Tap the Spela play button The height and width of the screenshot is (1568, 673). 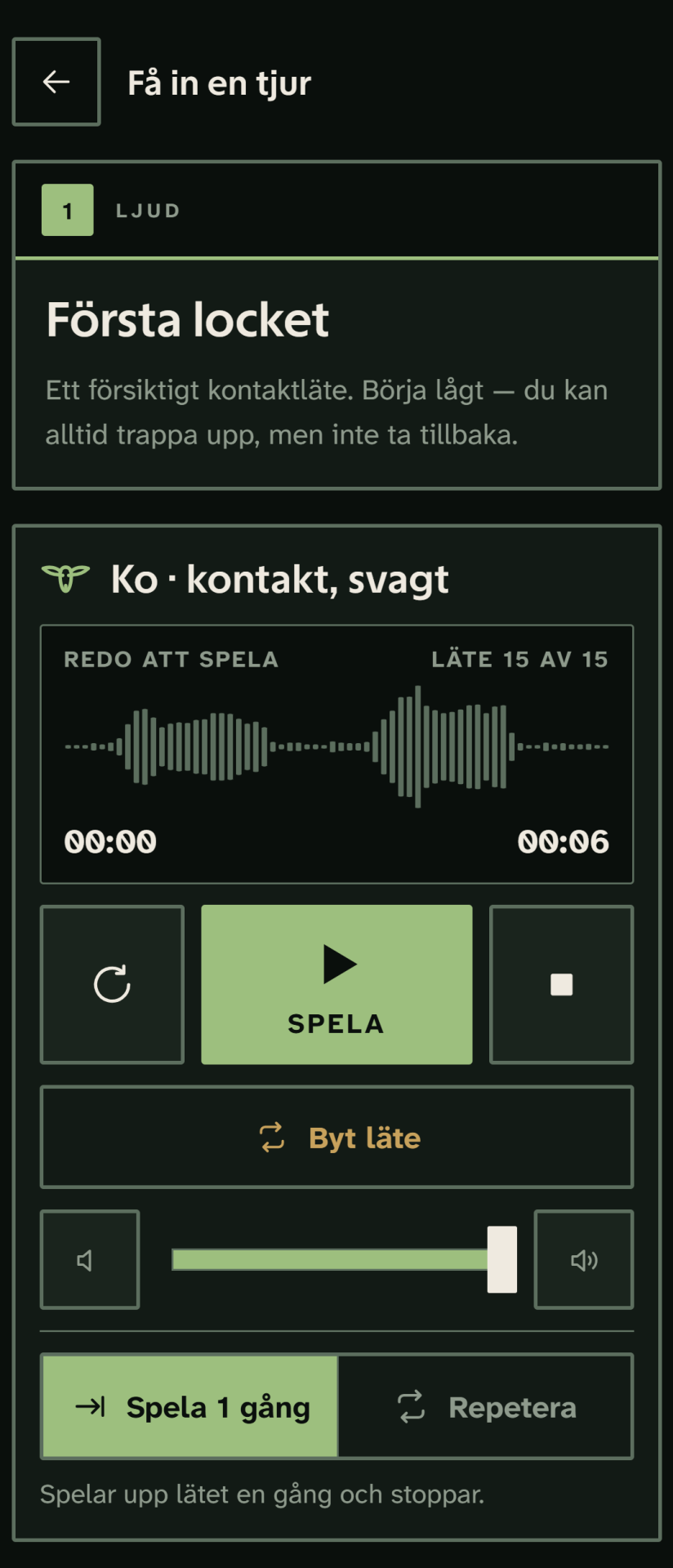[x=336, y=984]
